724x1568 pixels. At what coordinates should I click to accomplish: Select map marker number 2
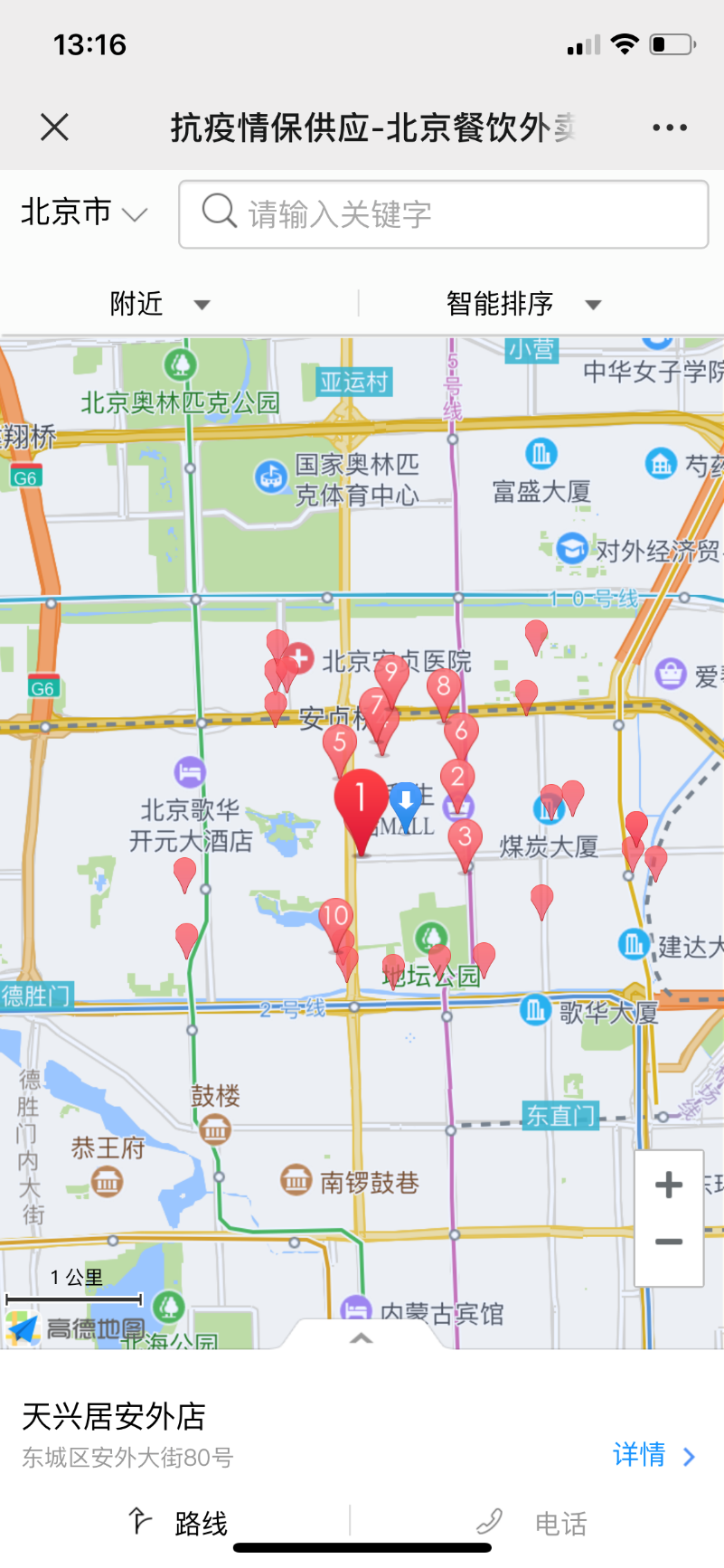click(457, 779)
